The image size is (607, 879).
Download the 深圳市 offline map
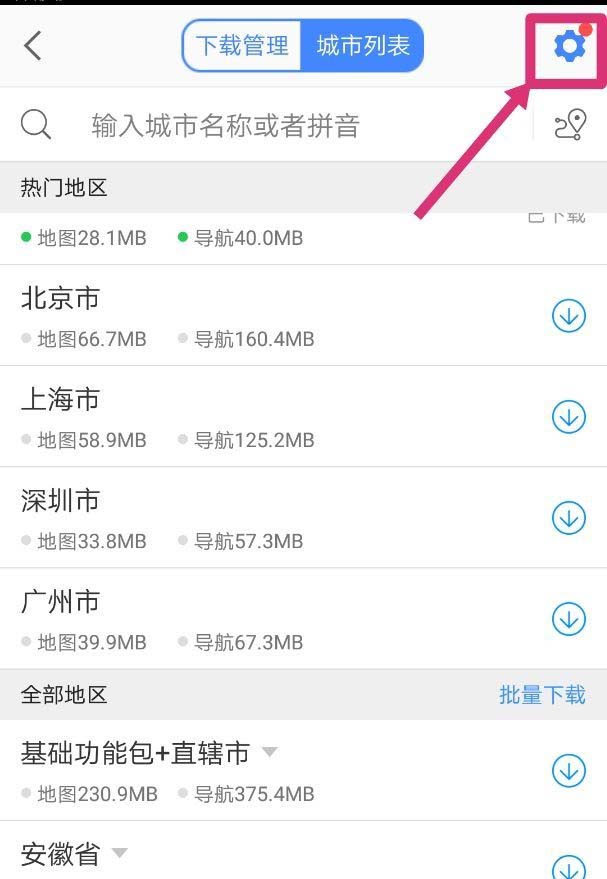tap(569, 518)
